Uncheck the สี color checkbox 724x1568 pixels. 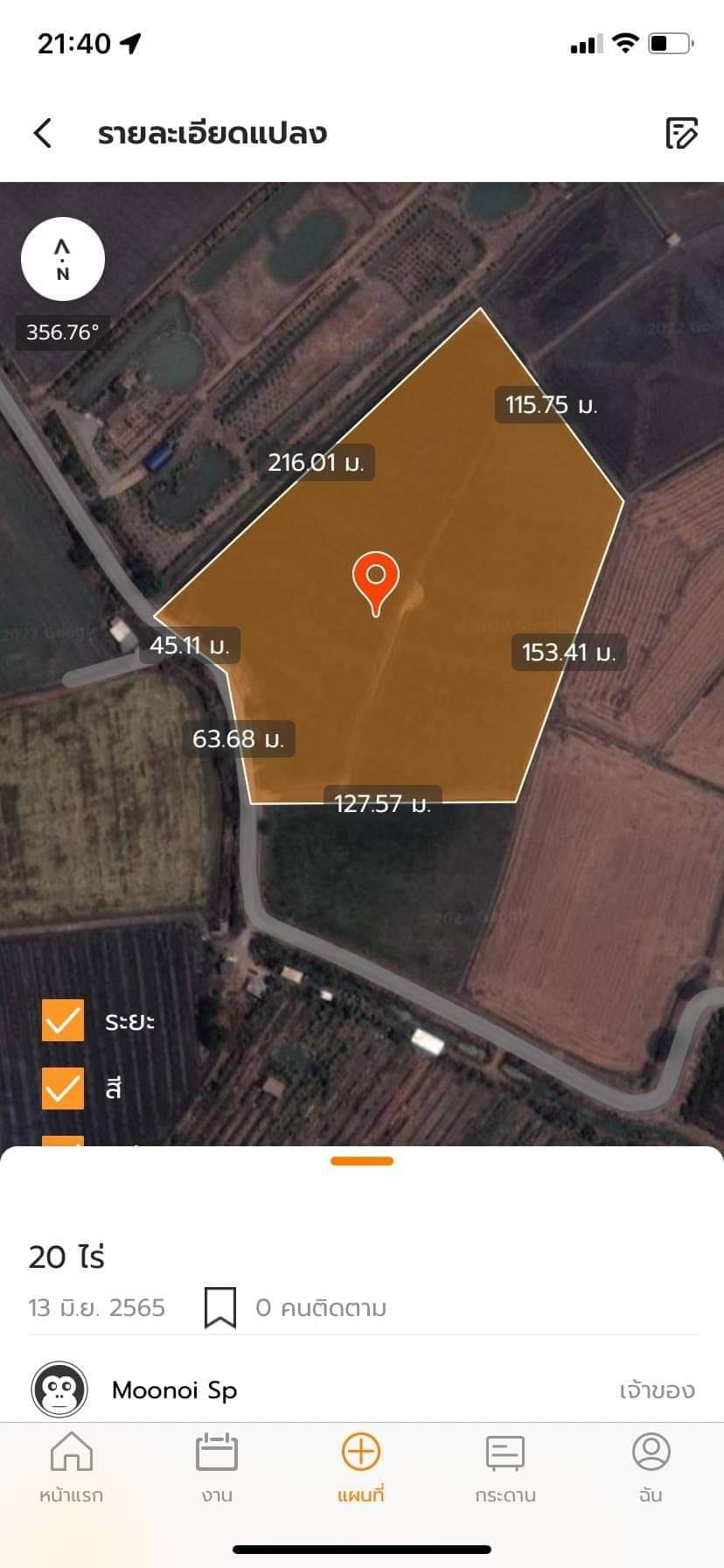point(63,1088)
